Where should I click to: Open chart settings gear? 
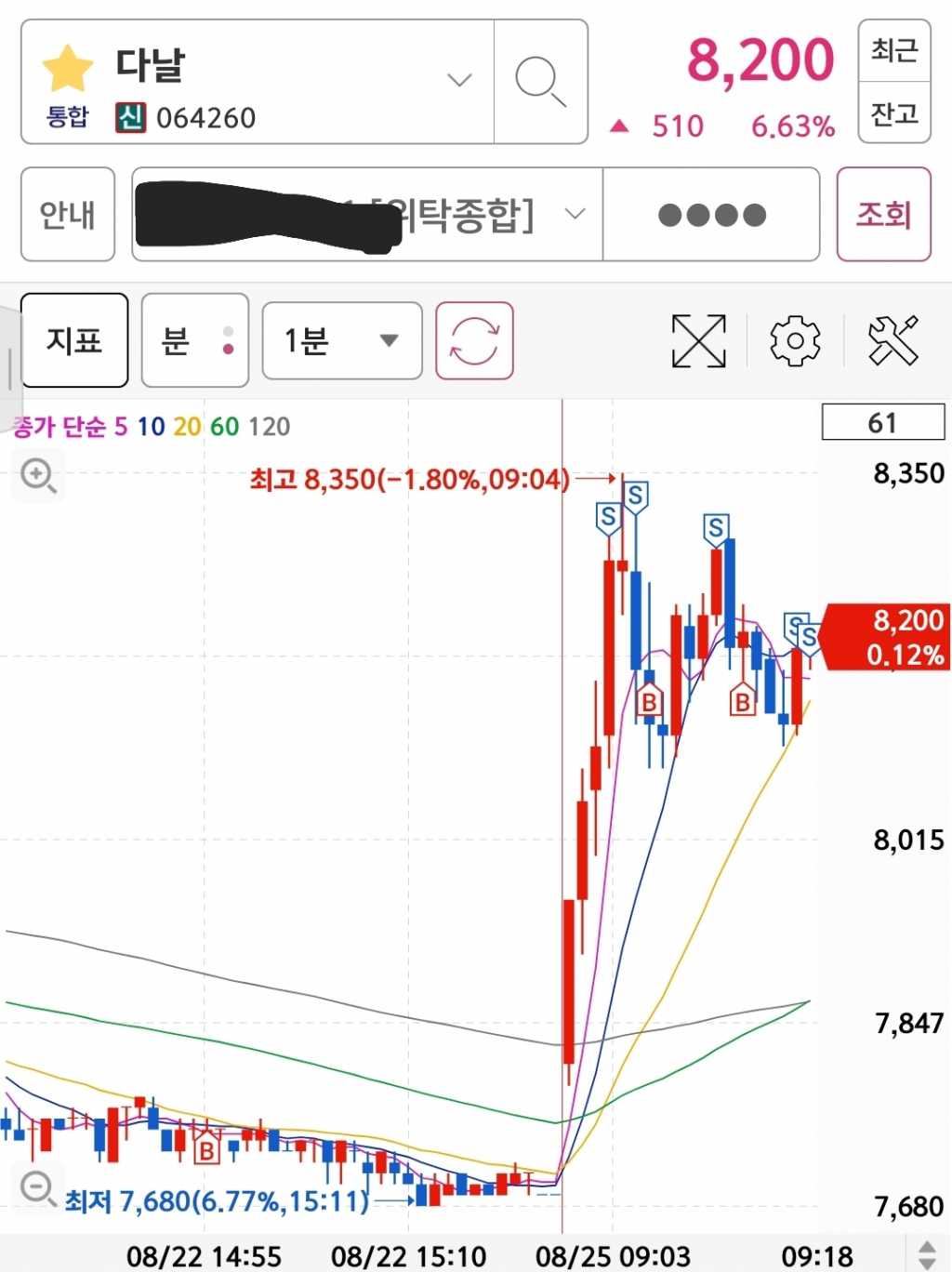pyautogui.click(x=795, y=340)
